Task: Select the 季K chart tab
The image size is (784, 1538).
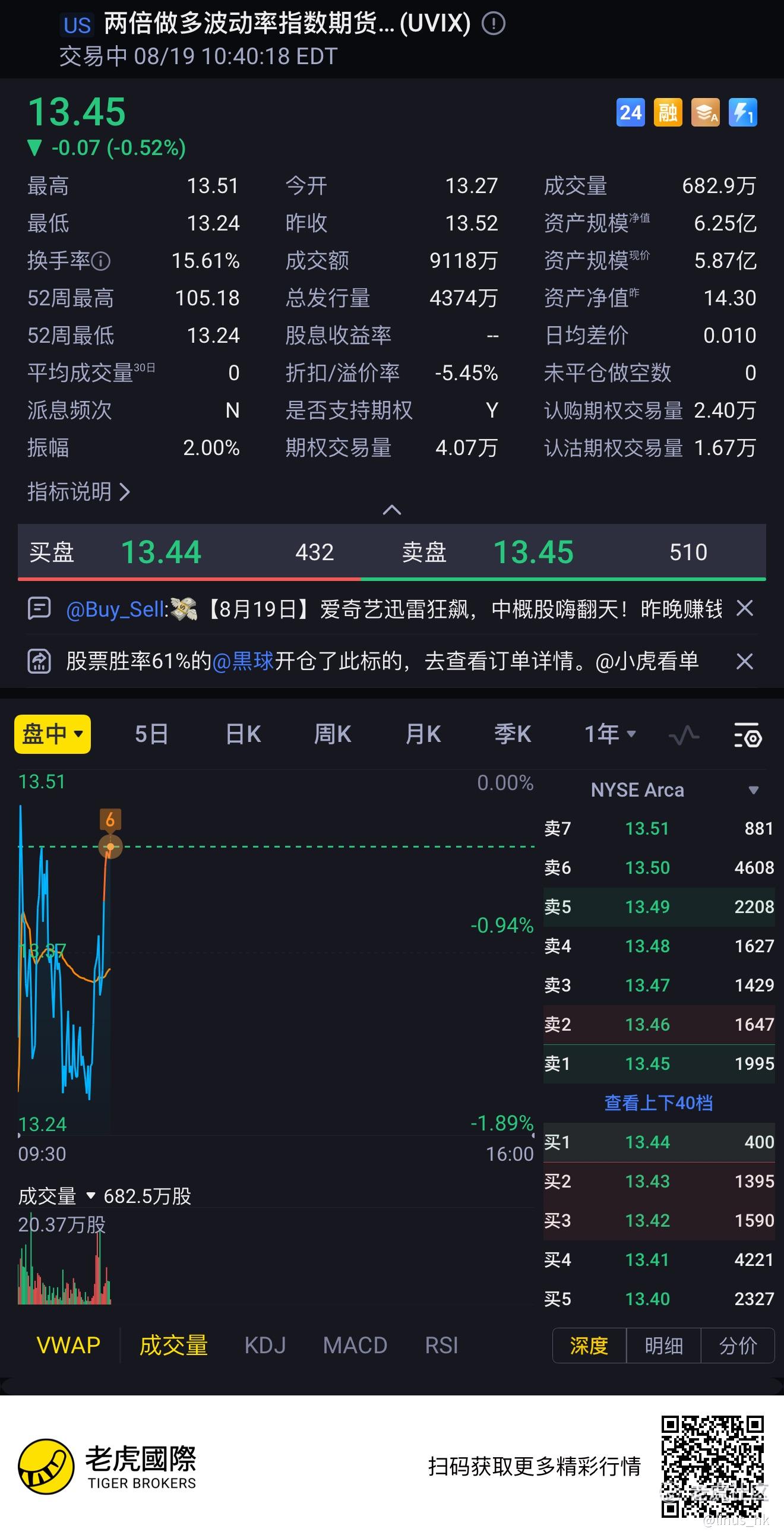Action: 513,734
